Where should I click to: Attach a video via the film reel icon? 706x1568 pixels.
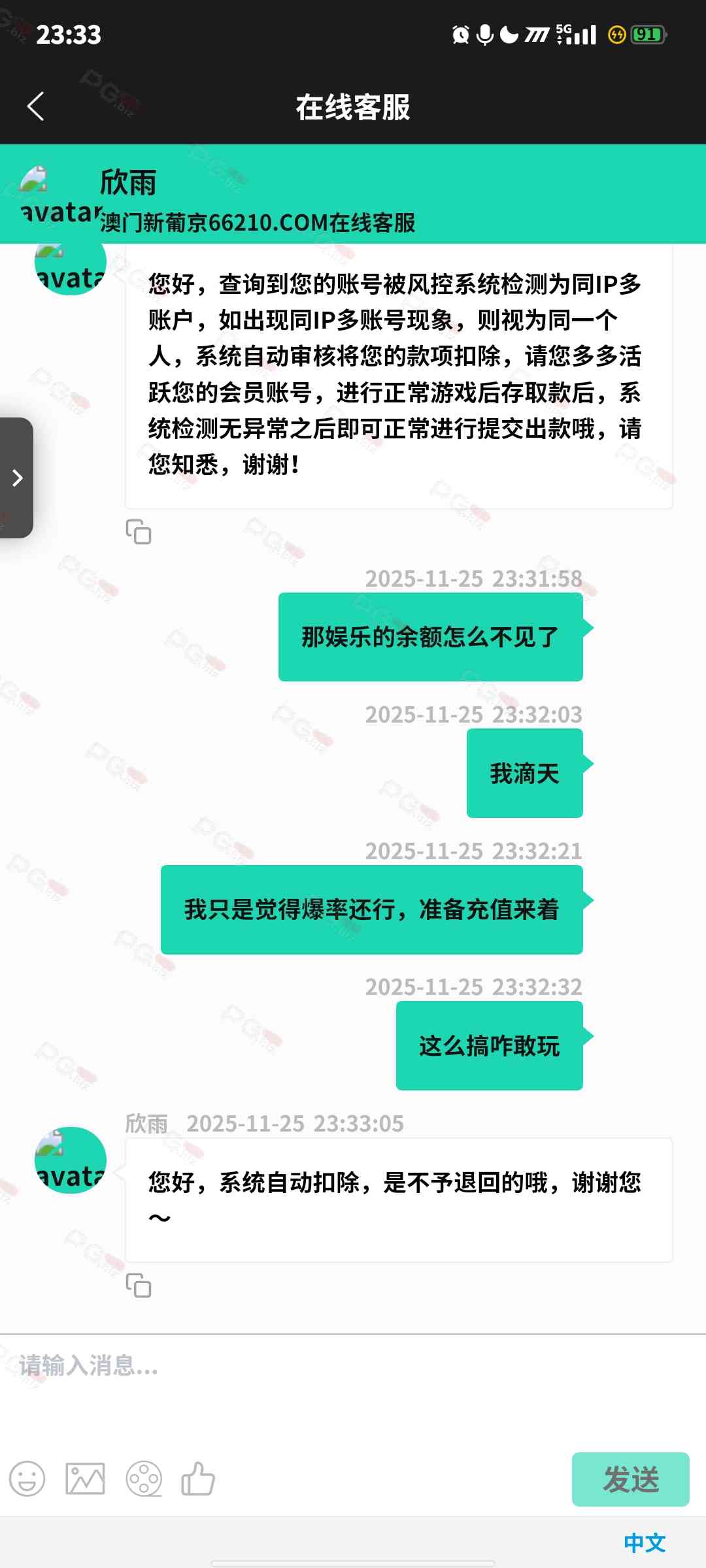pyautogui.click(x=144, y=1479)
